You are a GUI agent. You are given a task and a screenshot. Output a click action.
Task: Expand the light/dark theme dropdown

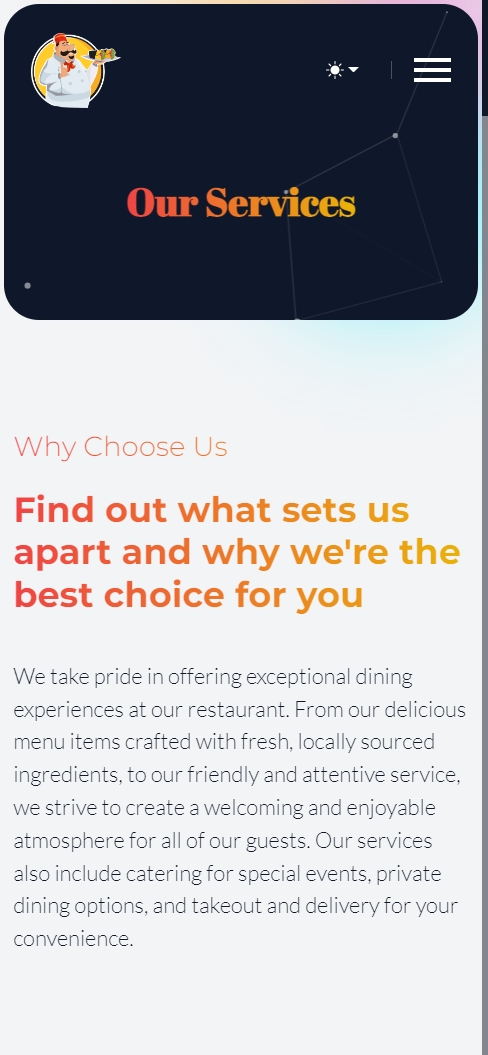tap(342, 70)
